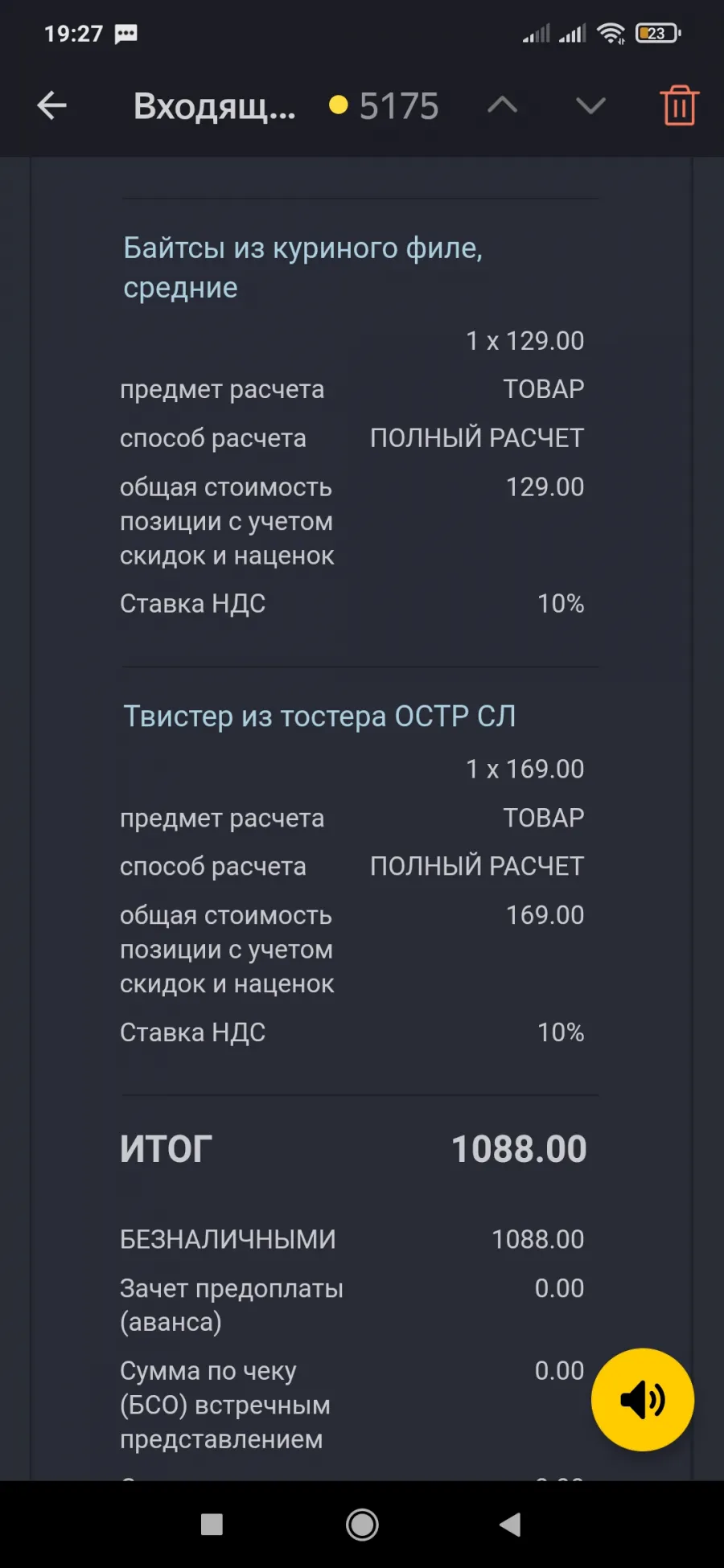The height and width of the screenshot is (1568, 724).
Task: Jump to the previous message with up chevron
Action: (x=503, y=105)
